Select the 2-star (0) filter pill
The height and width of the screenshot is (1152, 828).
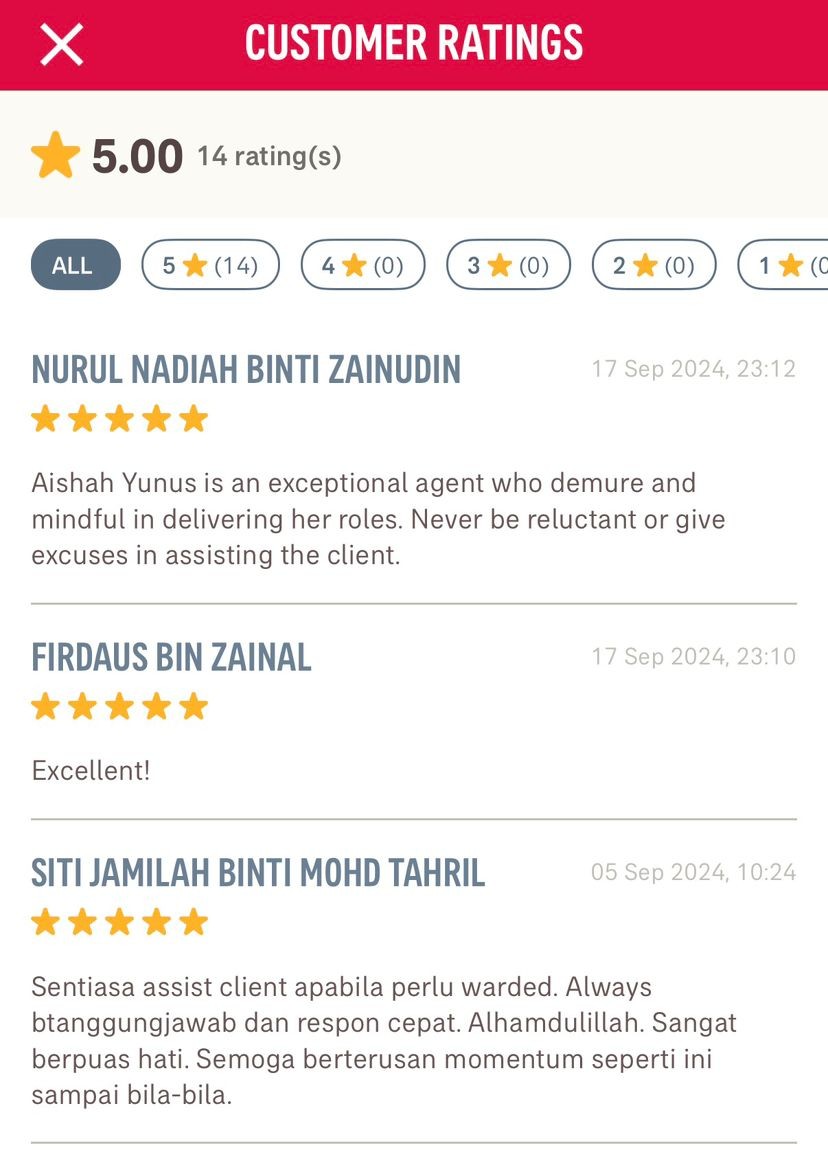pos(653,265)
